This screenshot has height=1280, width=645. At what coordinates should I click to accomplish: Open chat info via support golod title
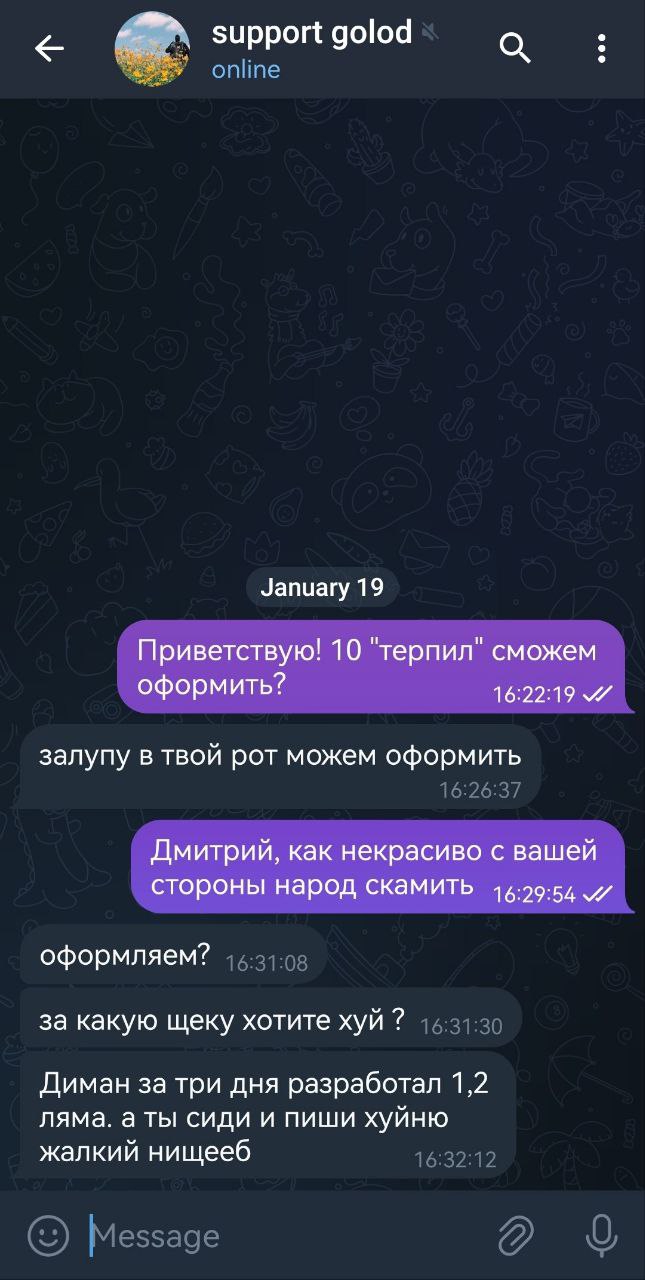312,34
